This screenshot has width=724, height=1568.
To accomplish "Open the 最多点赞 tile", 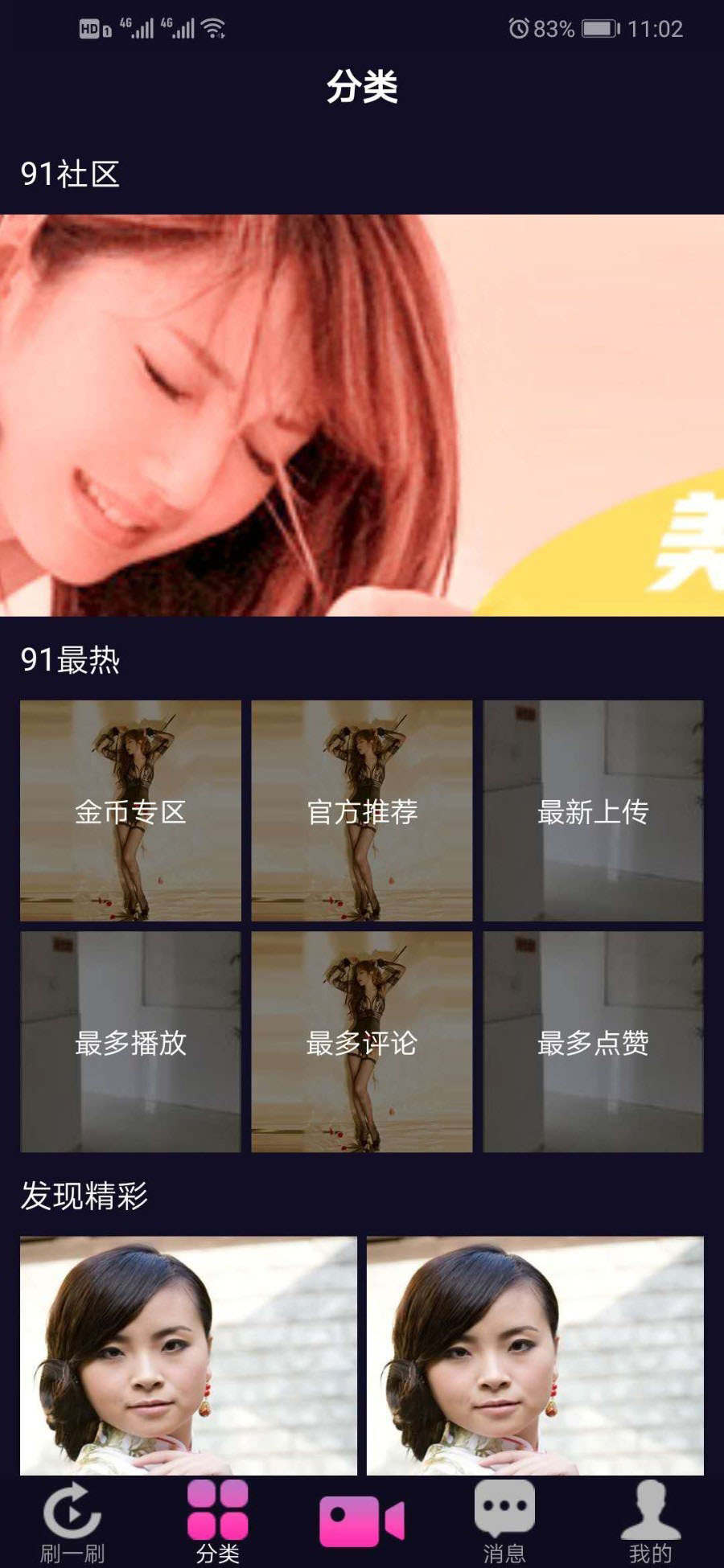I will 593,1042.
